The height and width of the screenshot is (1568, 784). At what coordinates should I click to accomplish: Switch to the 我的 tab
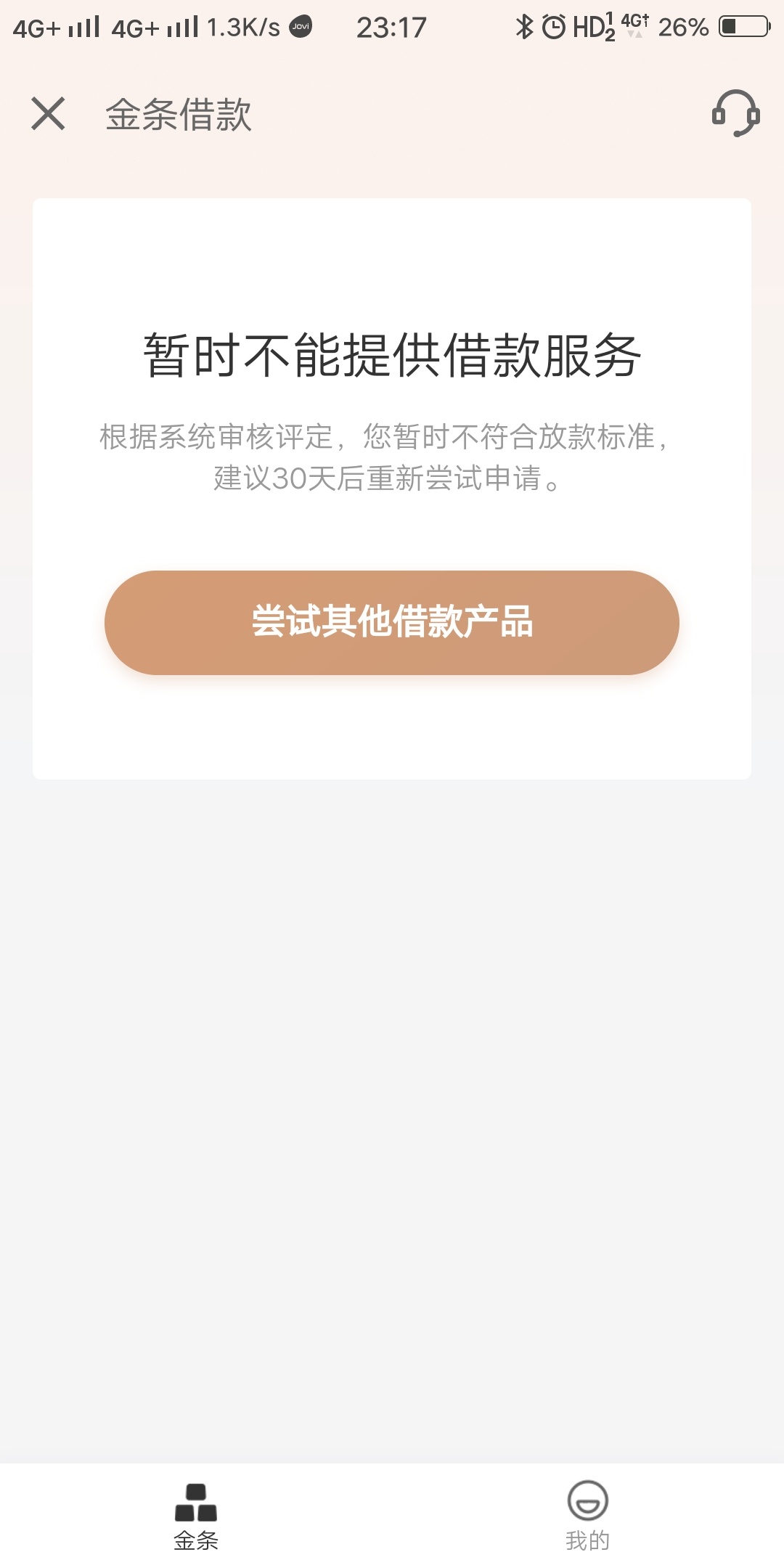(587, 1516)
